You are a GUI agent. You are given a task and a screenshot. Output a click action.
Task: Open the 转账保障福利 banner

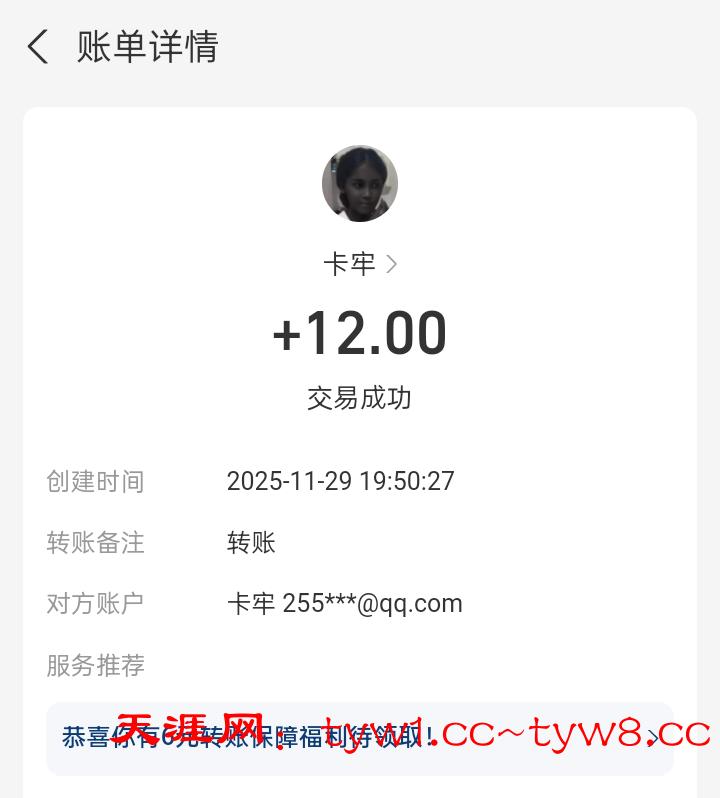click(x=360, y=738)
